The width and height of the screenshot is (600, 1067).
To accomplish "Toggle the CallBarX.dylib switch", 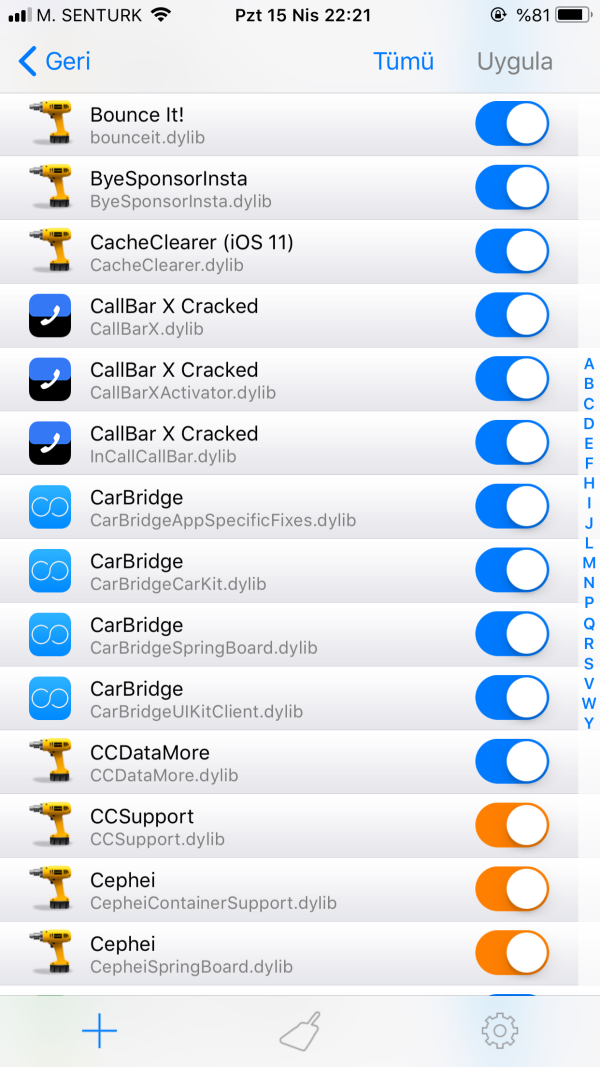I will (x=512, y=316).
